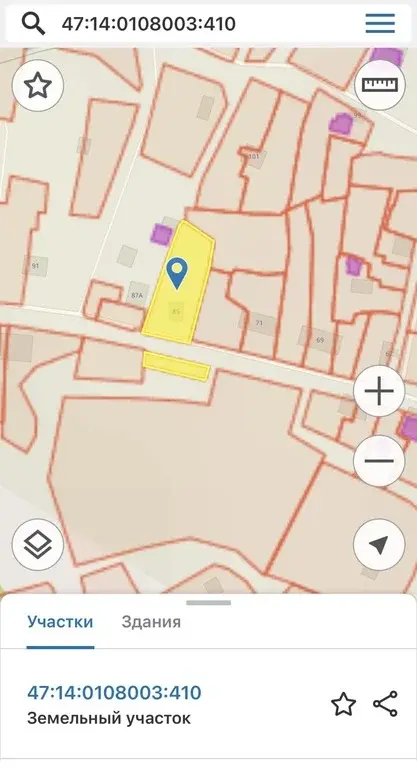Switch to the Здания tab
This screenshot has height=768, width=417.
[151, 622]
